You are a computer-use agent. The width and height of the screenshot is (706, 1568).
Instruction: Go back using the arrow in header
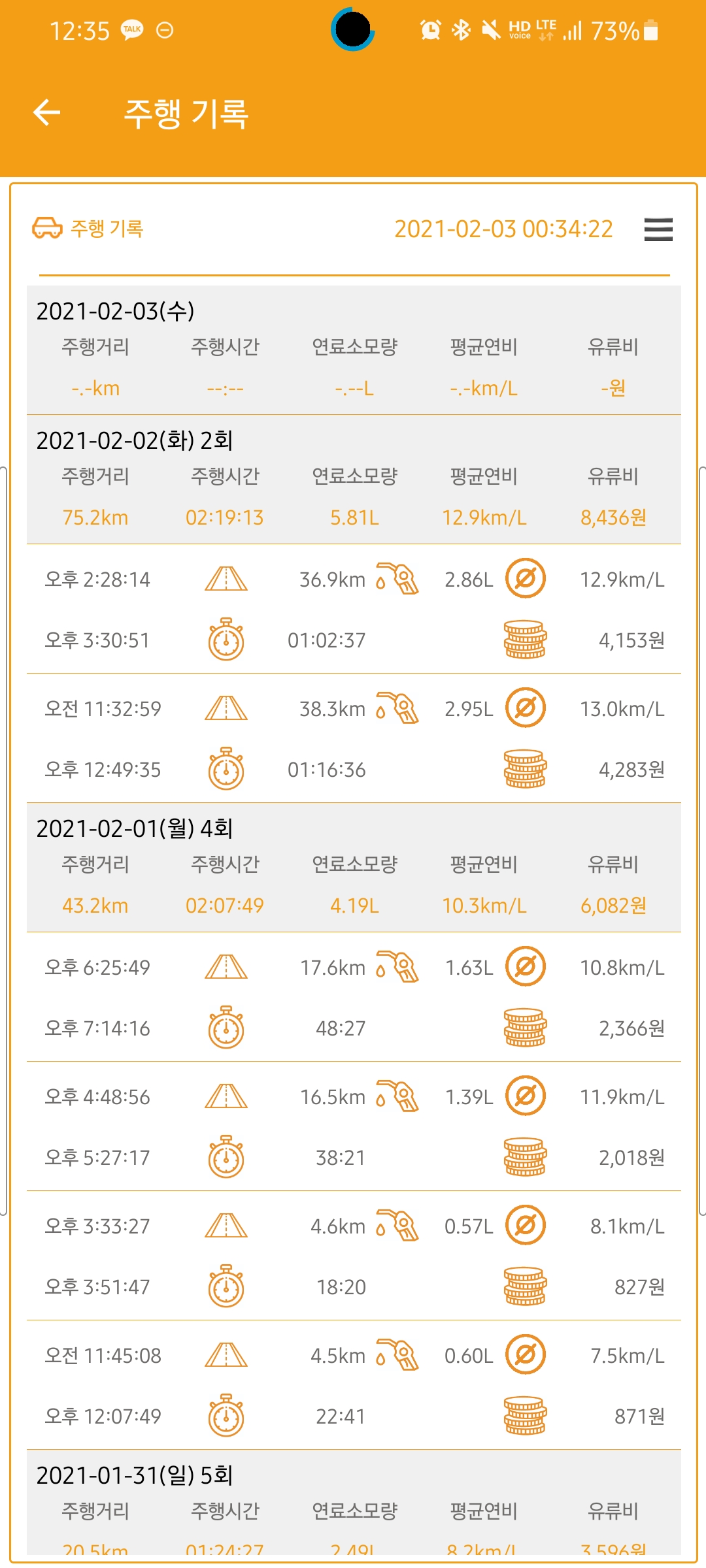pos(46,112)
